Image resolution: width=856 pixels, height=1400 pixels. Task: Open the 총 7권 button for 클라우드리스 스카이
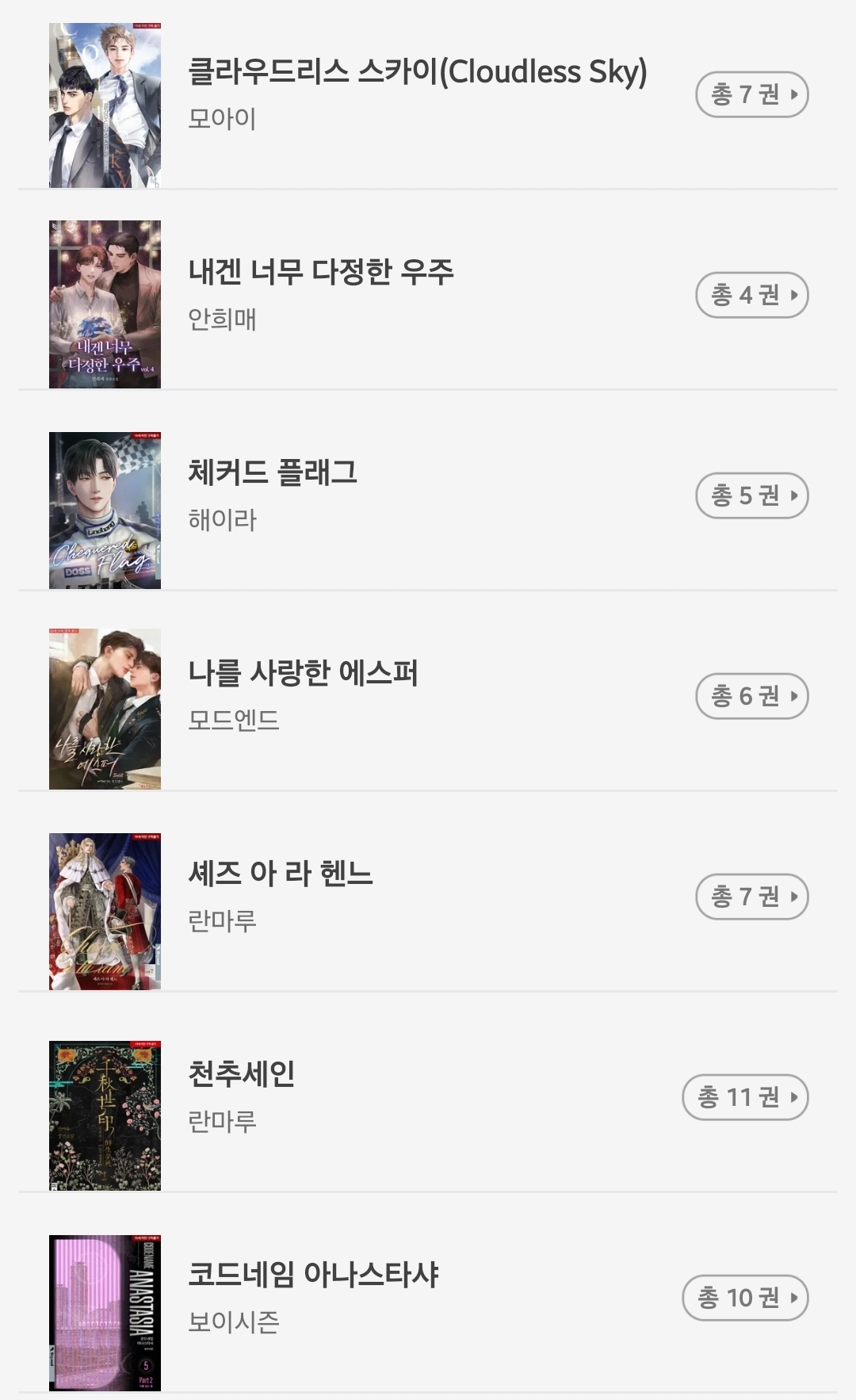[751, 95]
